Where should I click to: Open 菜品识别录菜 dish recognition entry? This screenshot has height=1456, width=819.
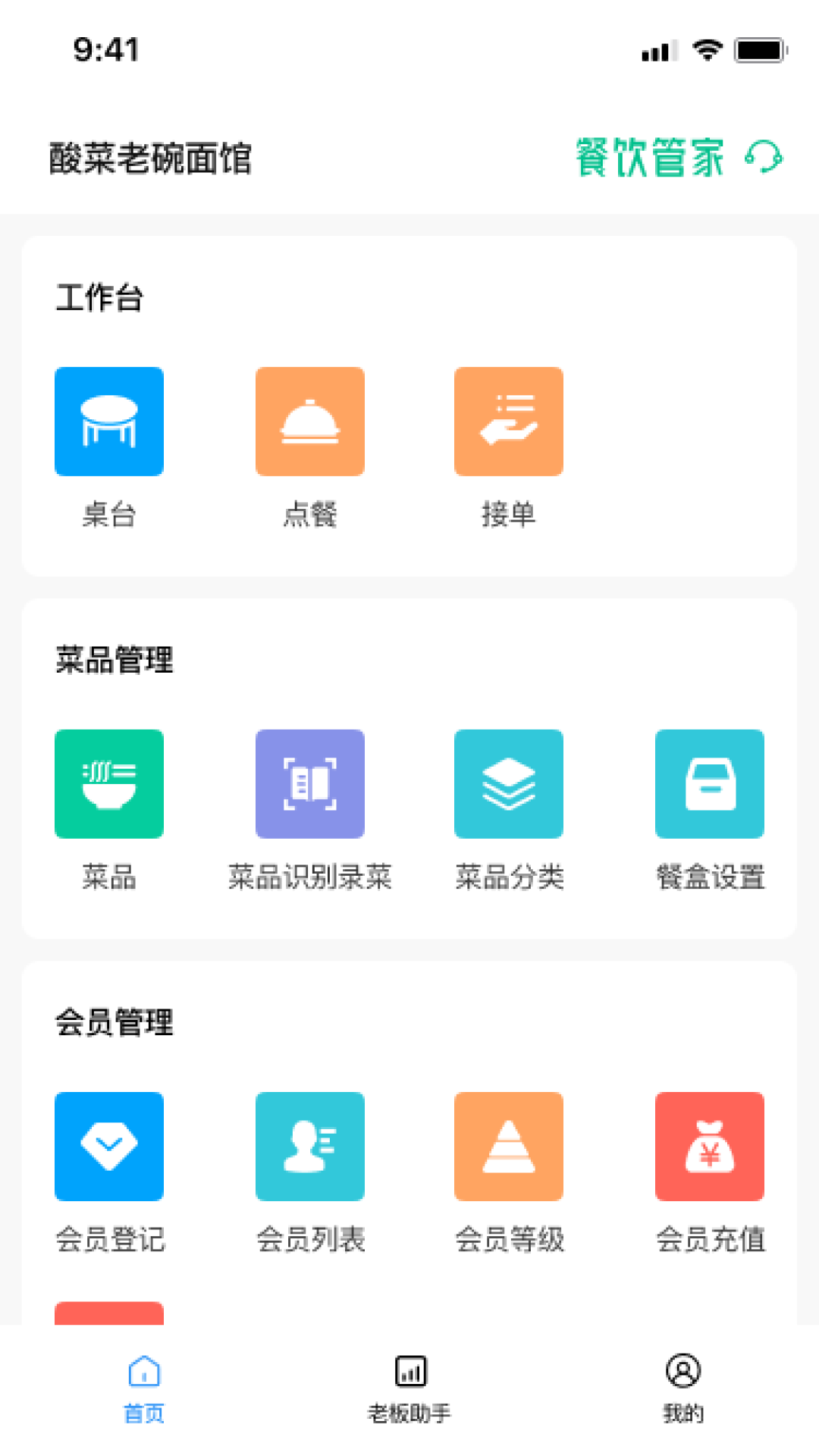tap(309, 784)
